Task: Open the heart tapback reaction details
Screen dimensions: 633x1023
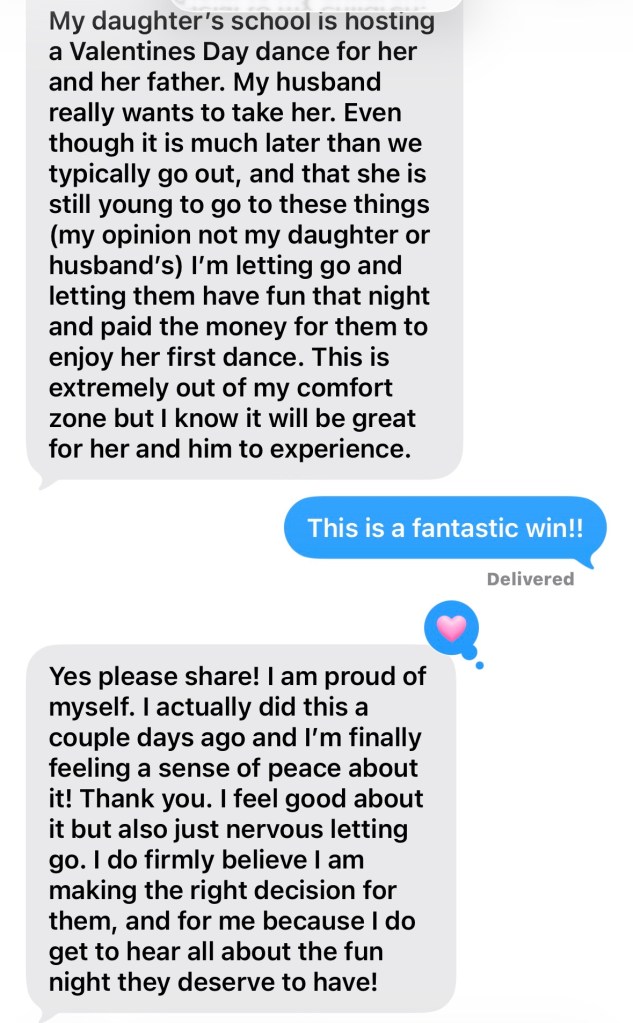Action: tap(452, 629)
